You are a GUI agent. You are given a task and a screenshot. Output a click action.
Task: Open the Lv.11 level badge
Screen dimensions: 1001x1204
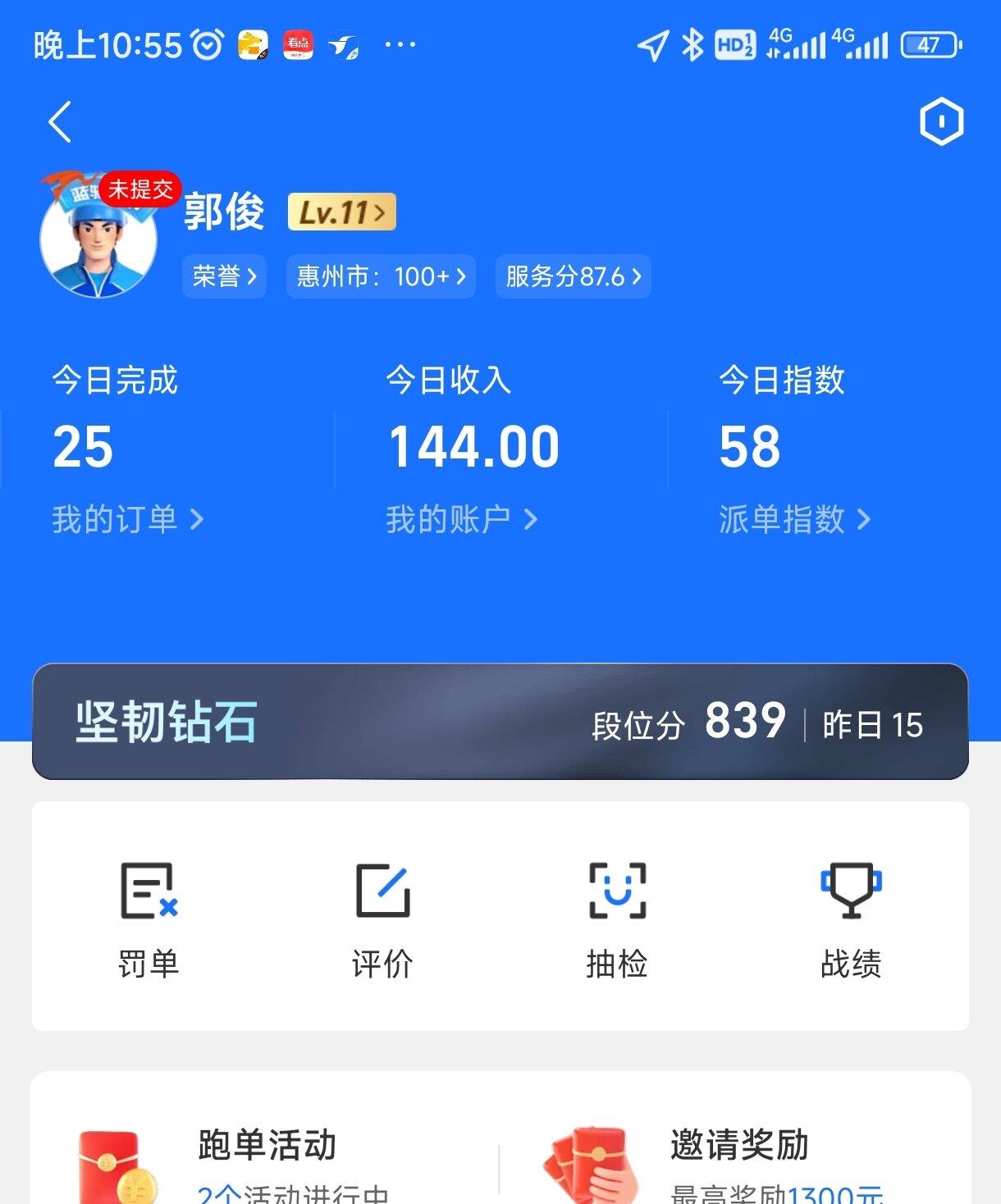coord(341,212)
